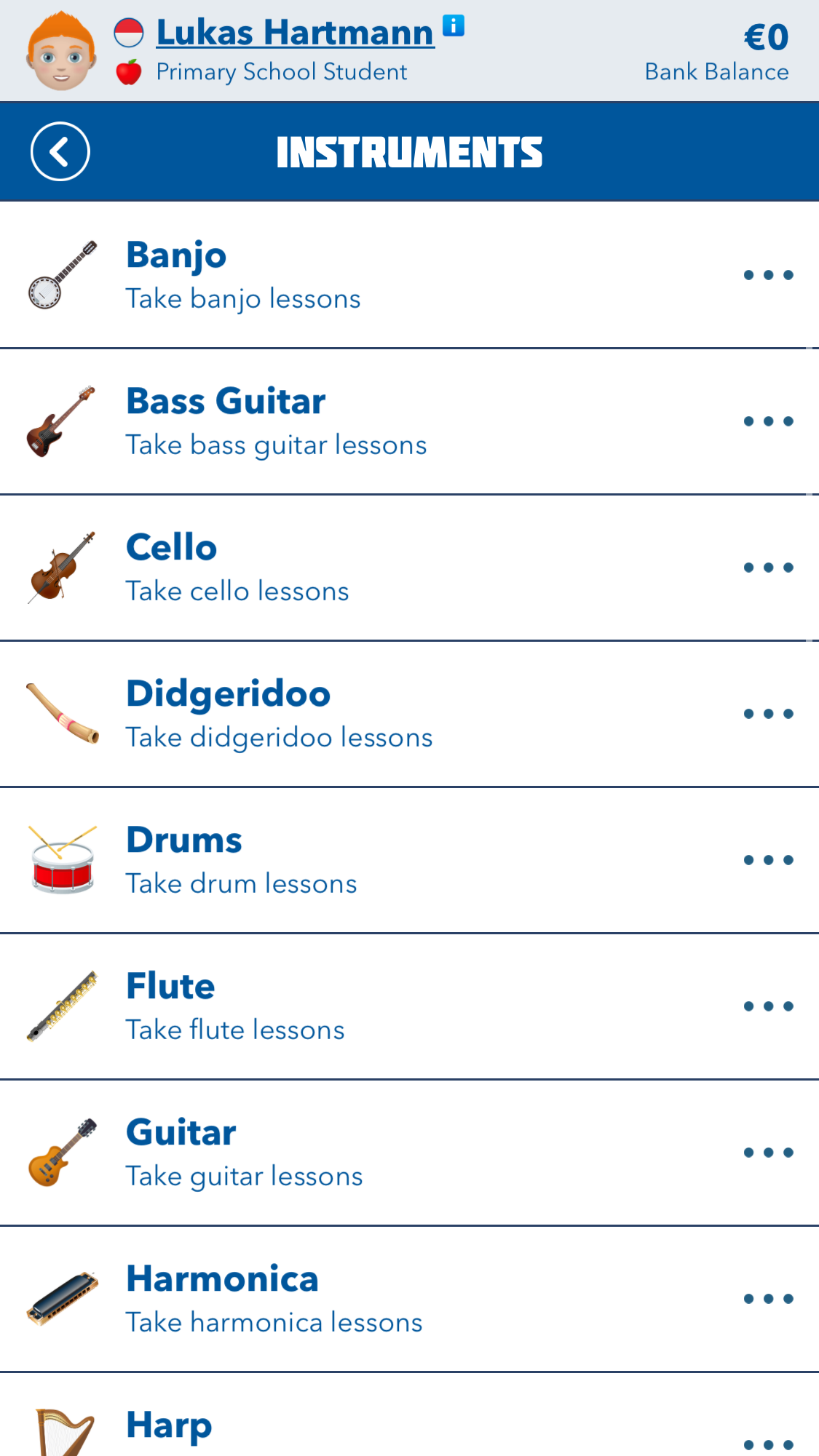The image size is (819, 1456).
Task: Tap the info icon beside the name
Action: tap(453, 25)
